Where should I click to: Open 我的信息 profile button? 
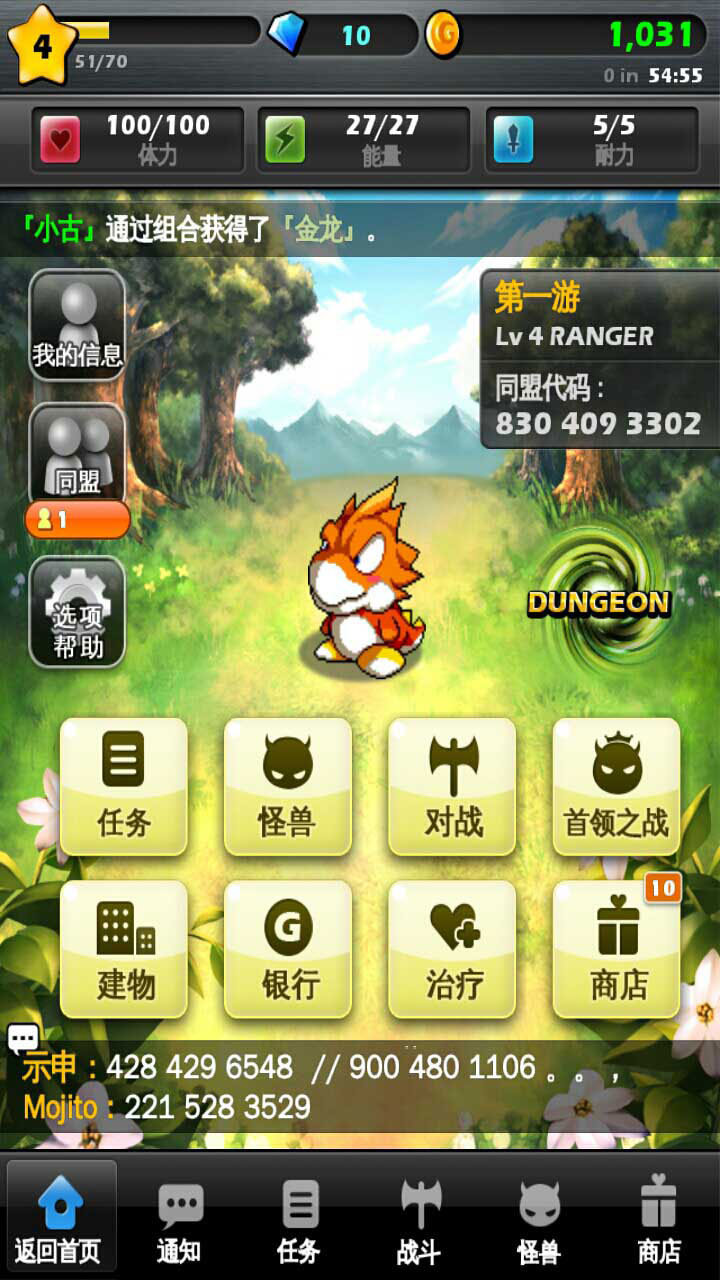click(78, 323)
